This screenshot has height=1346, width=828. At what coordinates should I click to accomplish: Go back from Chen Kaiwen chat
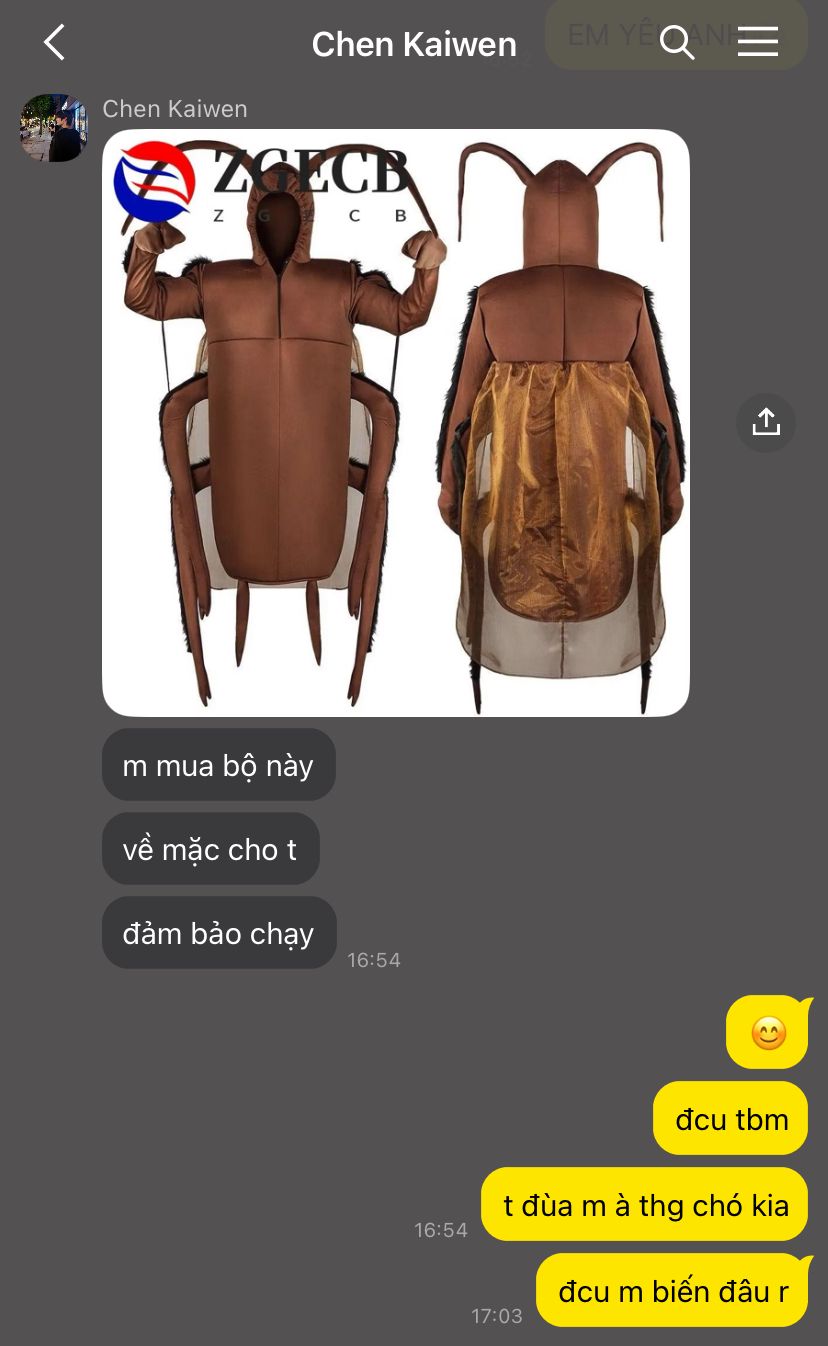[x=54, y=43]
